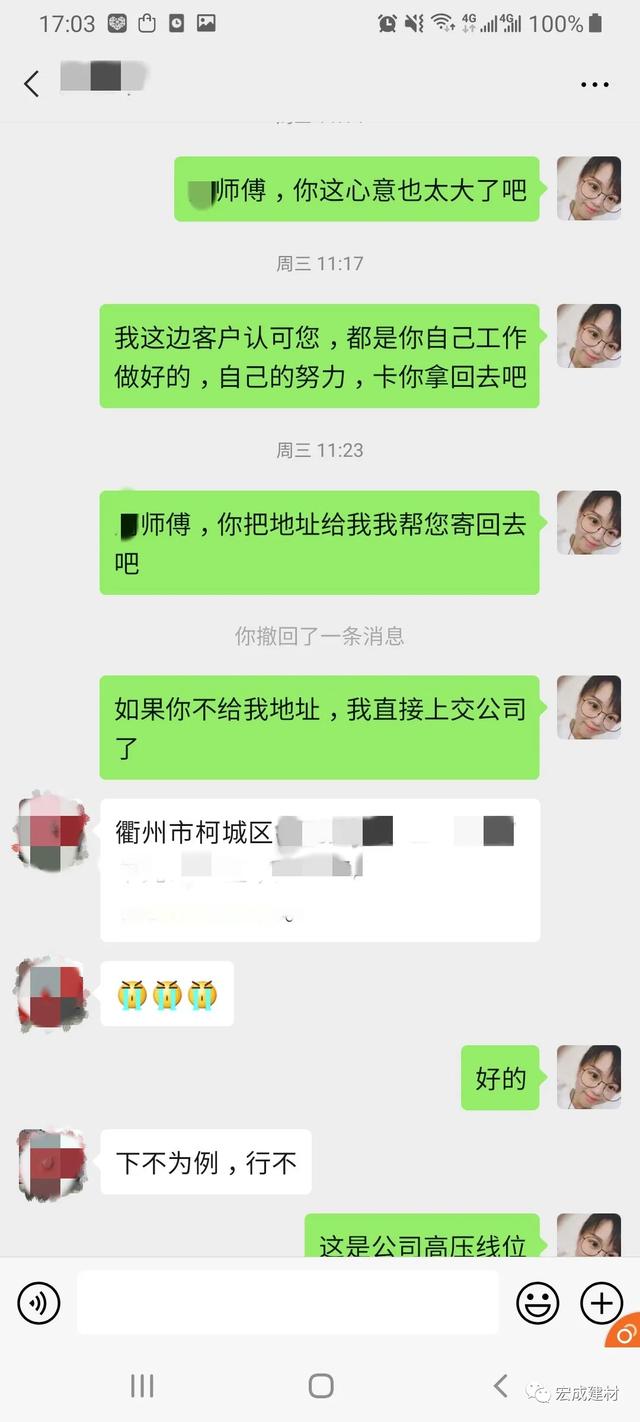The width and height of the screenshot is (640, 1422).
Task: Open the chat overflow menu
Action: coord(594,85)
